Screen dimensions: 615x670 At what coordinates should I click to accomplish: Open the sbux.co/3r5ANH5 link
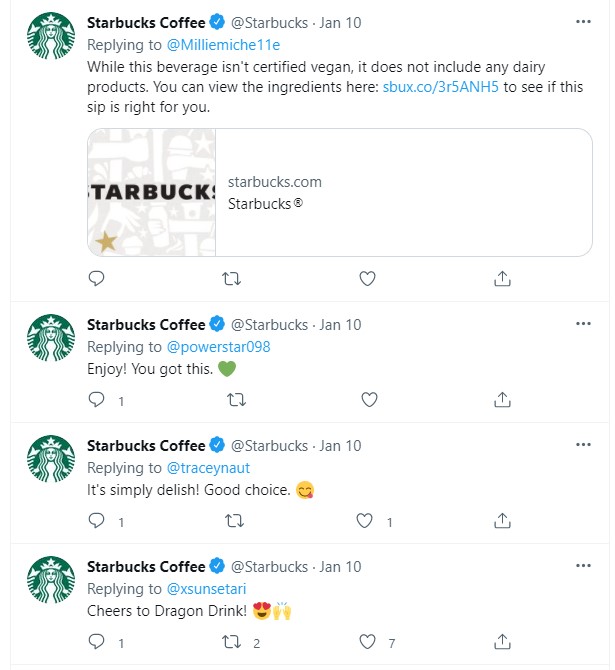coord(441,88)
